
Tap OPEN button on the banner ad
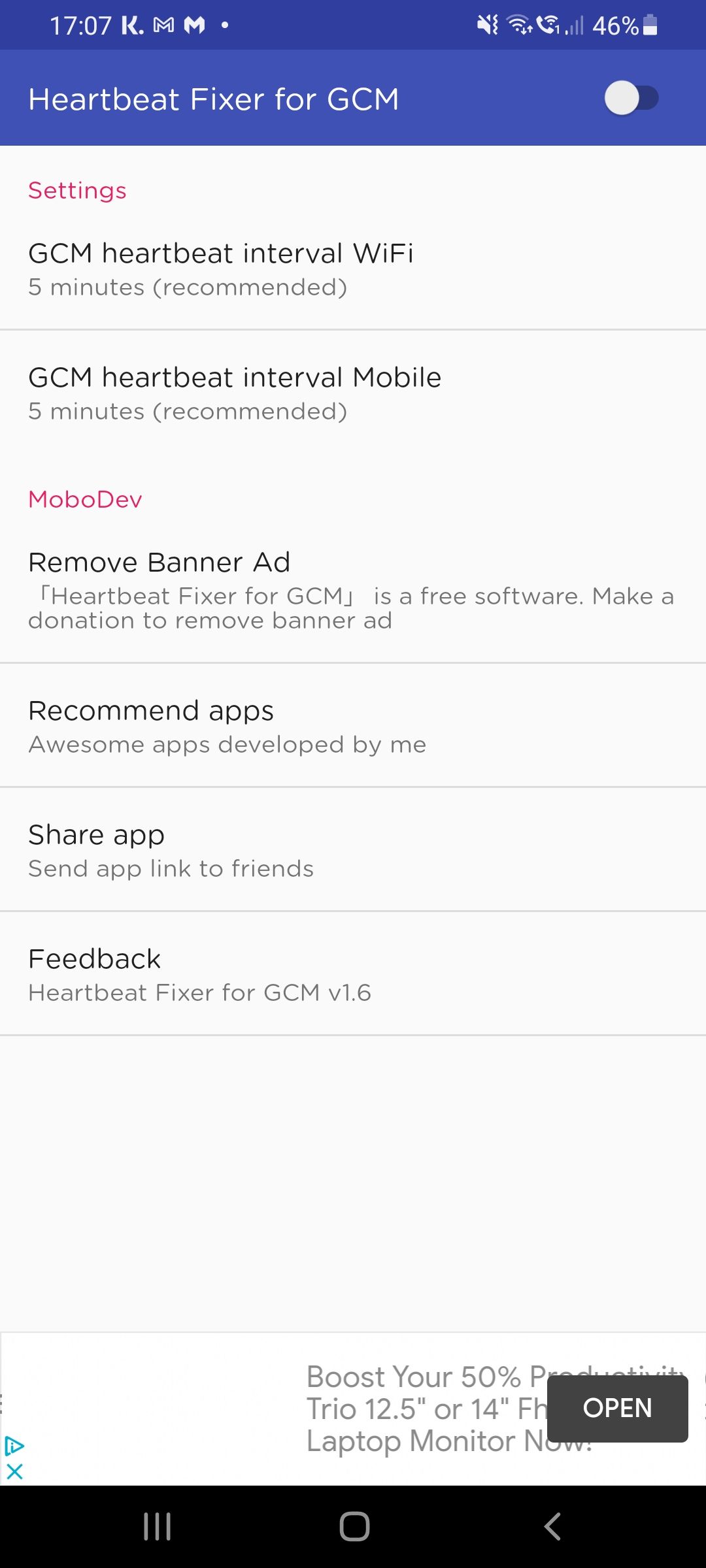[x=617, y=1409]
